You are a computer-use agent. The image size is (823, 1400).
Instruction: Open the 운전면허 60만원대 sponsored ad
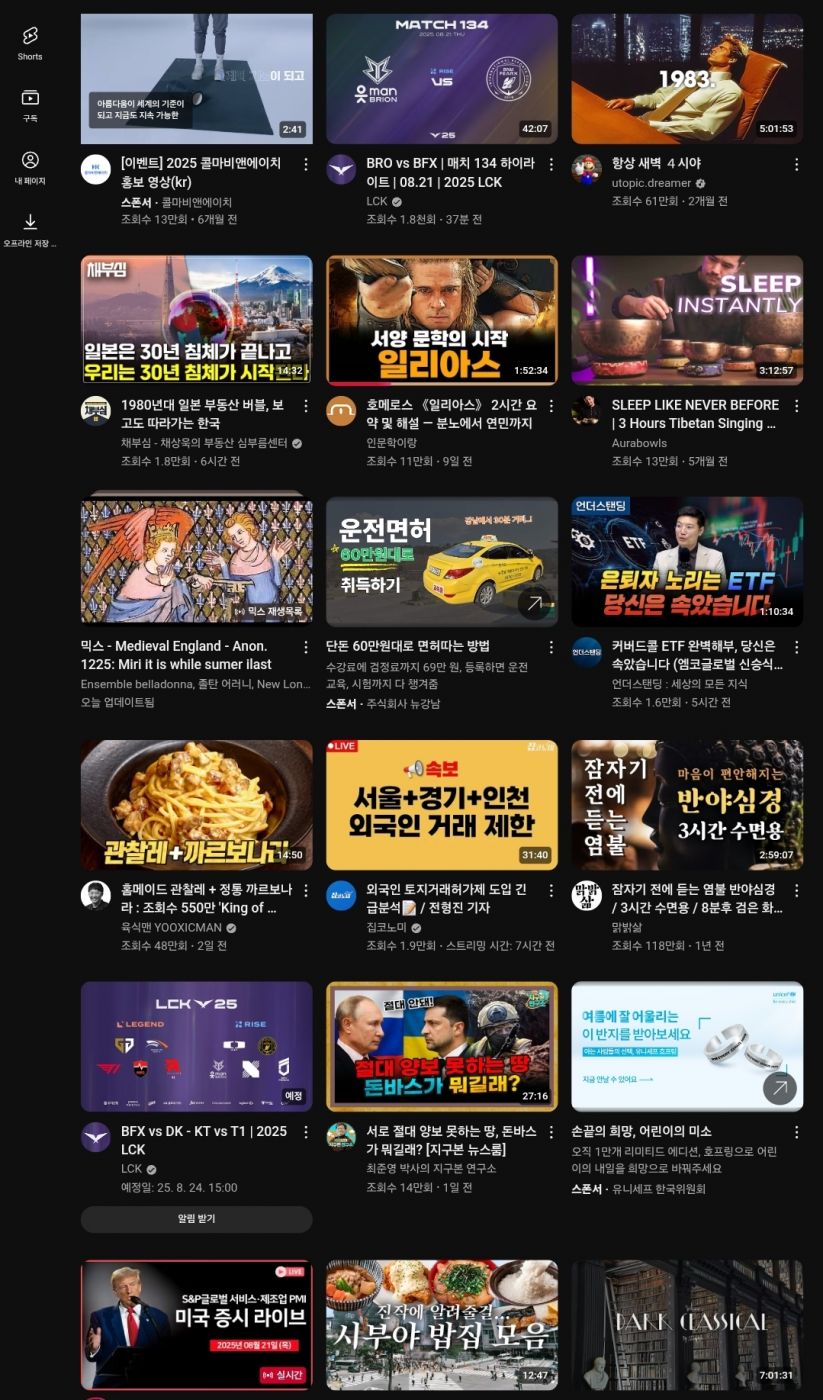click(x=441, y=562)
